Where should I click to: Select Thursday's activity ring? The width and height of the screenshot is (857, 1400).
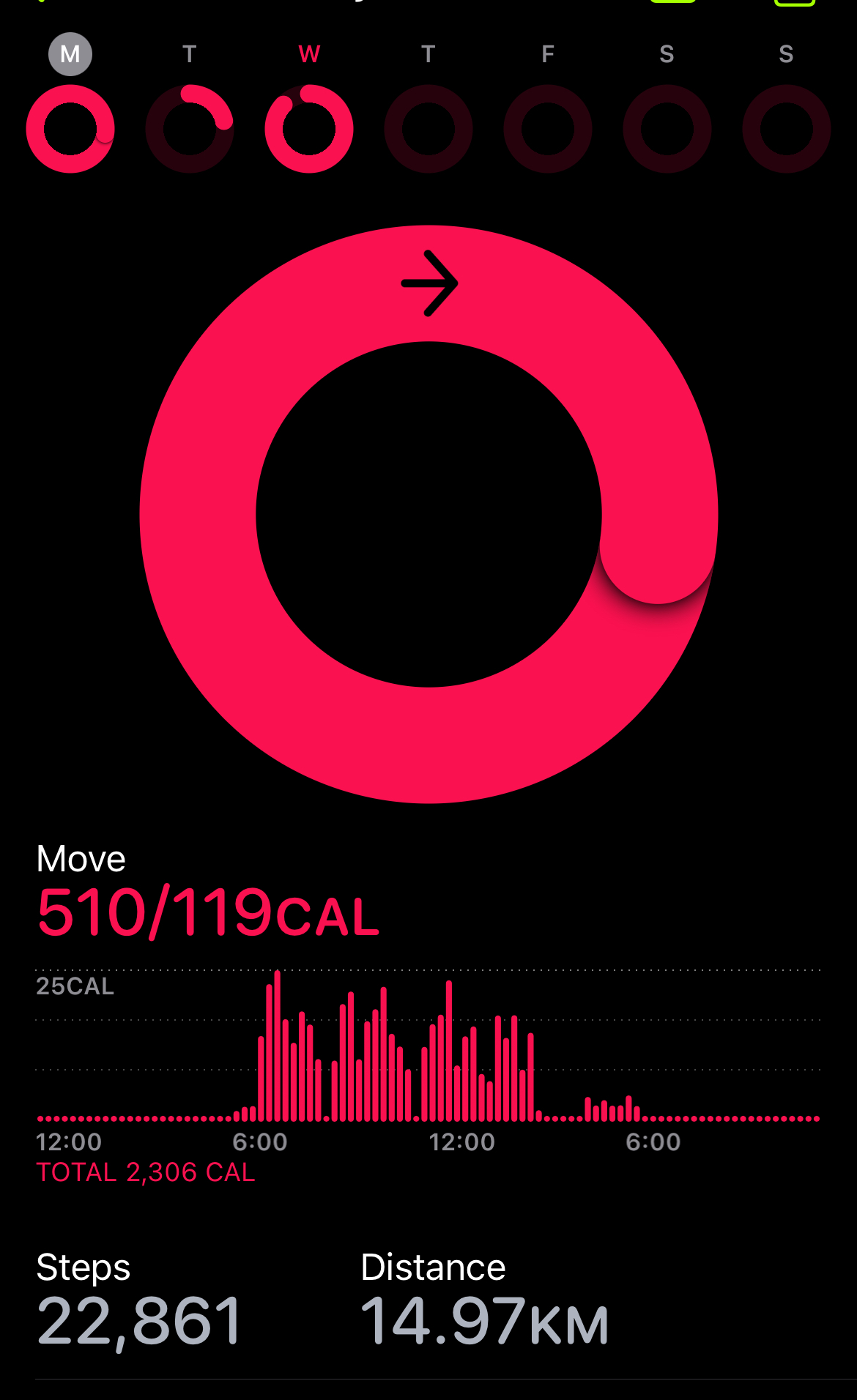pos(428,129)
